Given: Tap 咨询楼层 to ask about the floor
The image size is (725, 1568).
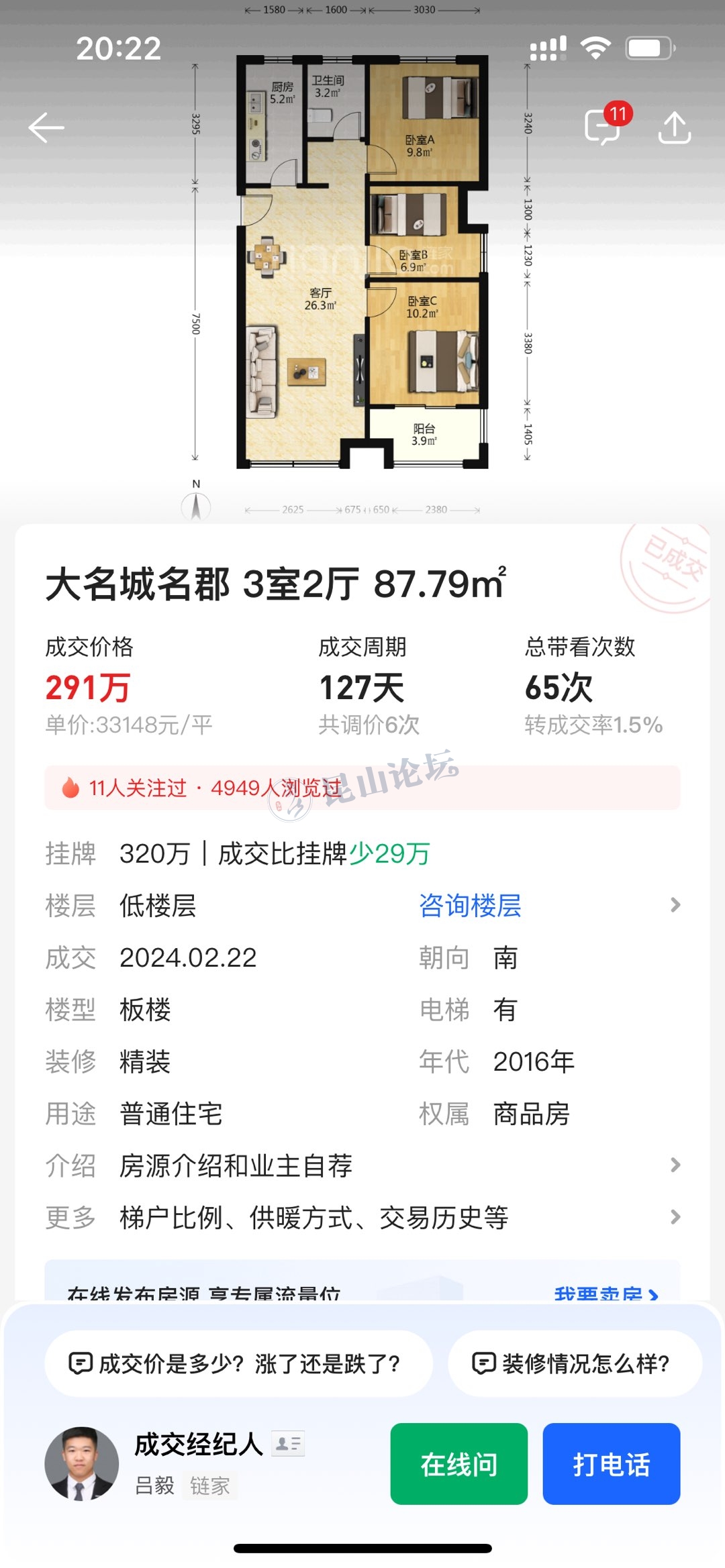Looking at the screenshot, I should point(470,906).
